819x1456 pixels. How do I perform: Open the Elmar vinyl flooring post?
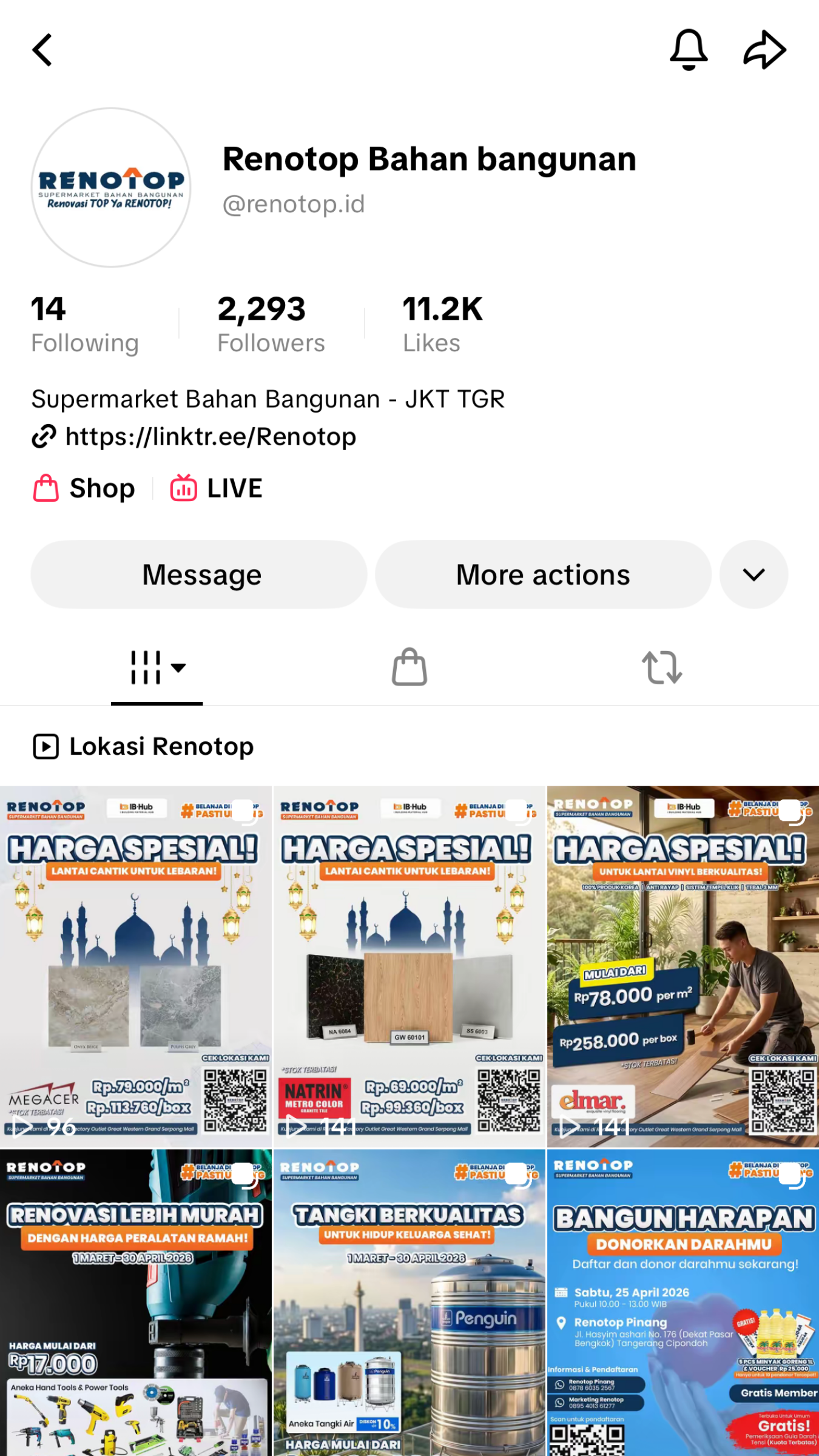683,966
